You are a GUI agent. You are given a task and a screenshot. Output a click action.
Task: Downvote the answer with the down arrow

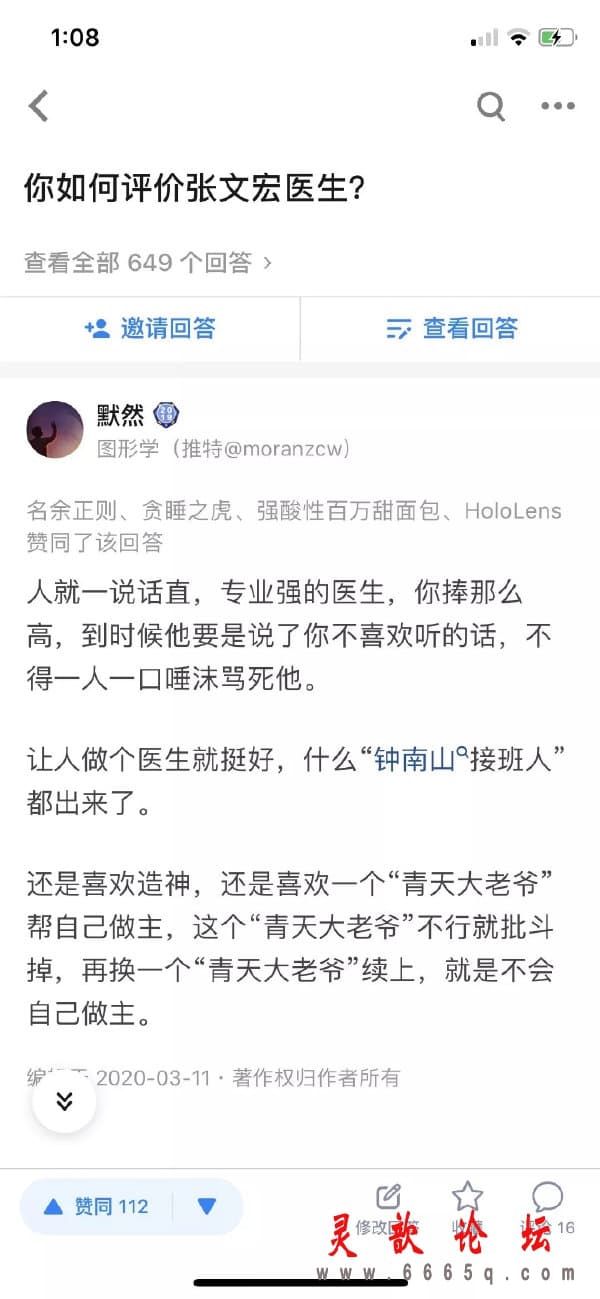click(x=207, y=1206)
